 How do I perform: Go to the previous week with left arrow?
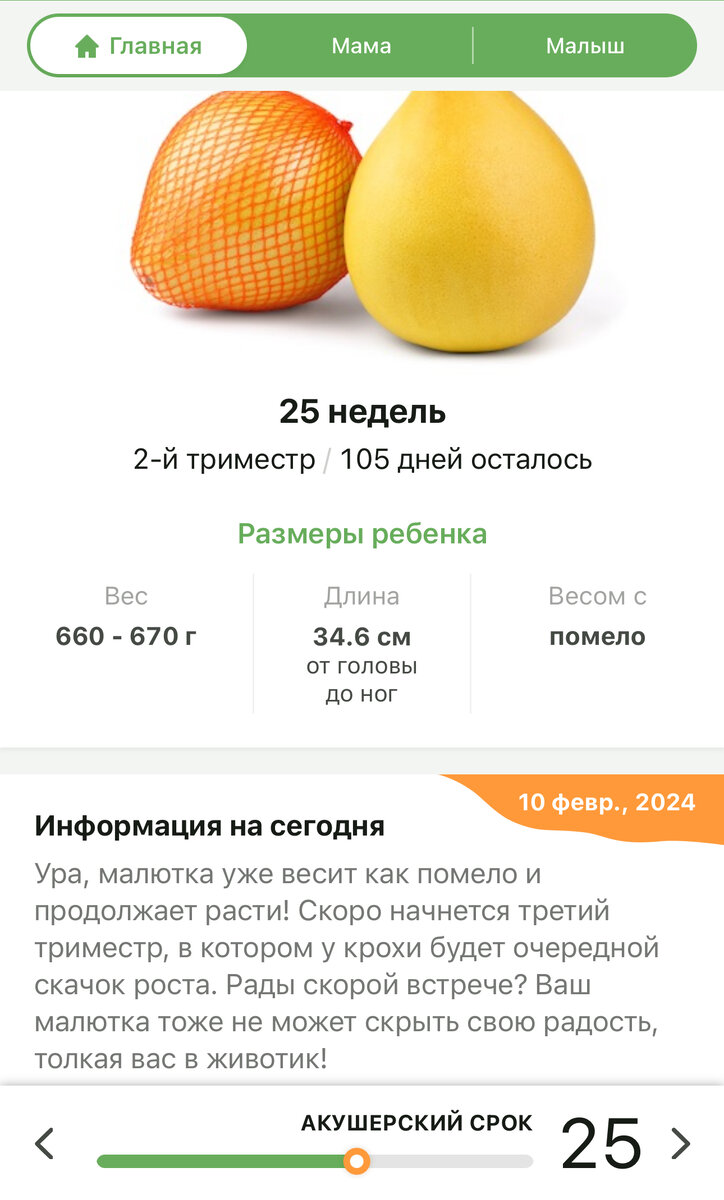(44, 1143)
